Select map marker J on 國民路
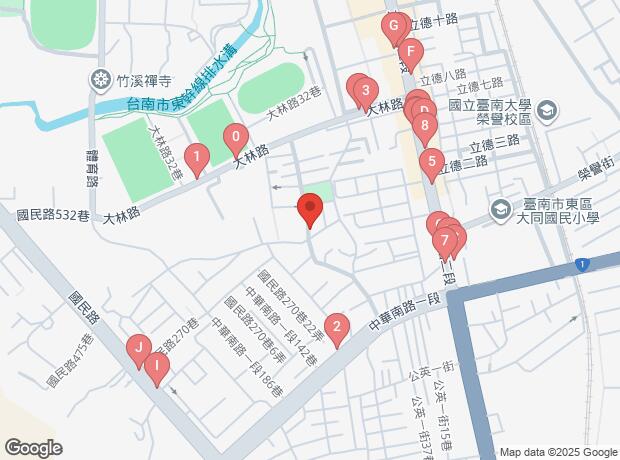The height and width of the screenshot is (460, 620). (139, 349)
